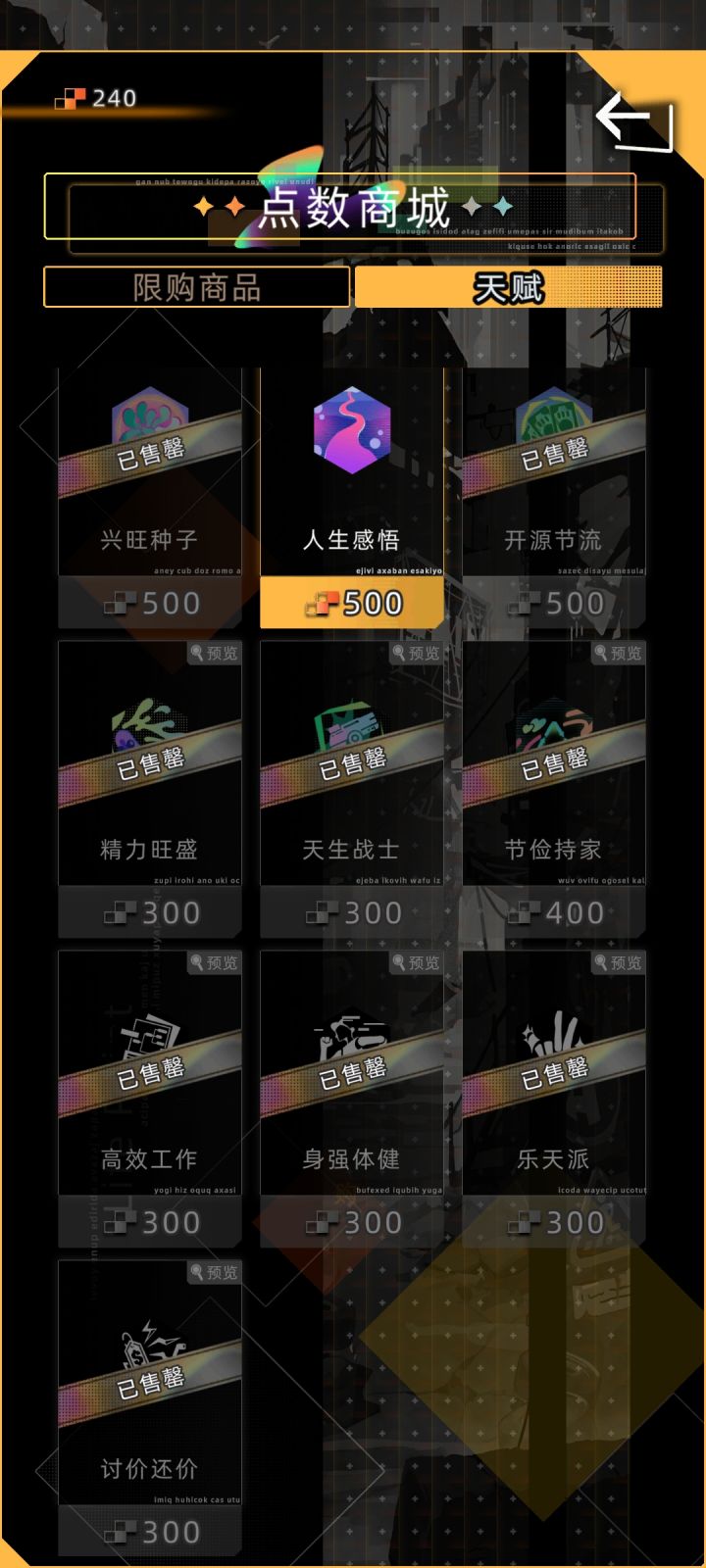Switch to the 限购商品 tab
The image size is (706, 1568).
click(195, 286)
